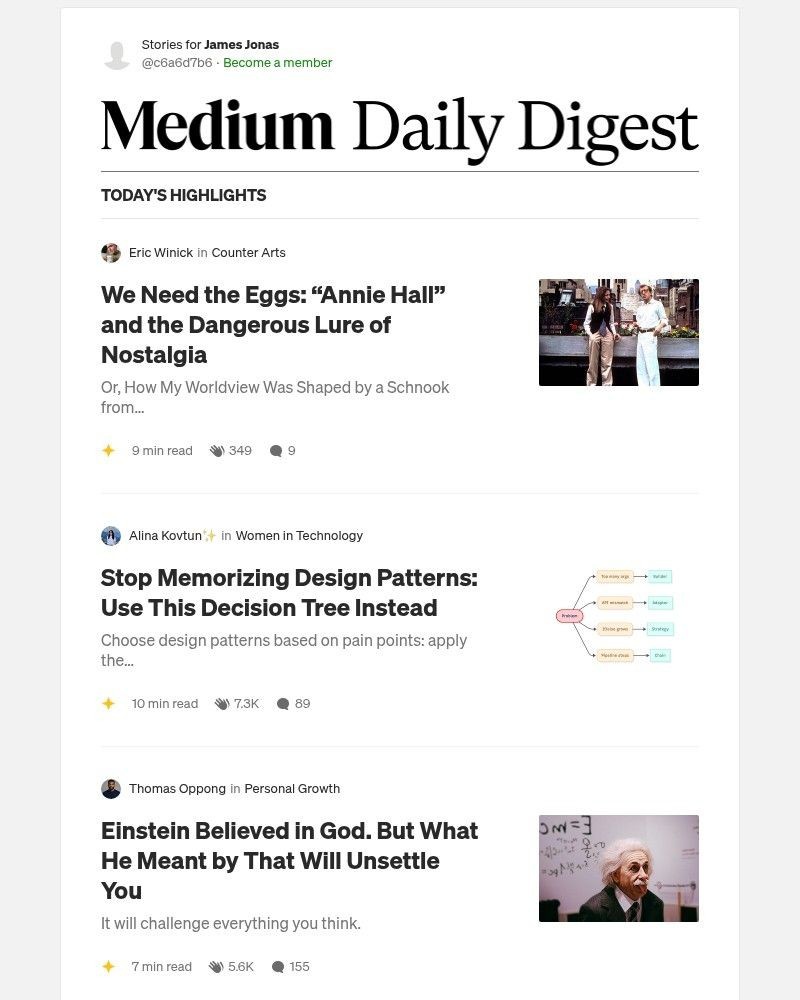Open the James Jonas profile avatar
This screenshot has width=800, height=1000.
[117, 54]
